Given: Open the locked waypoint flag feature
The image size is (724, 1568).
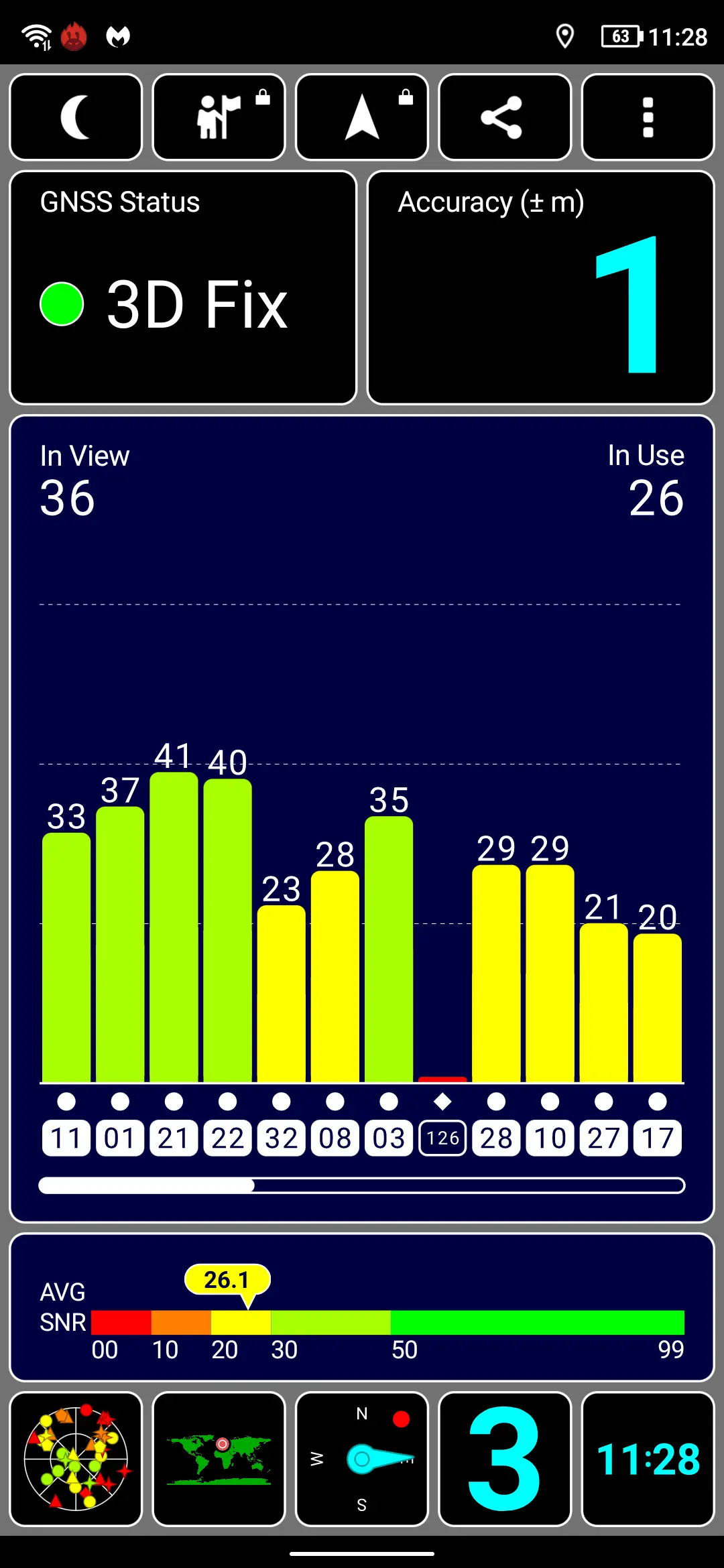Looking at the screenshot, I should (219, 117).
